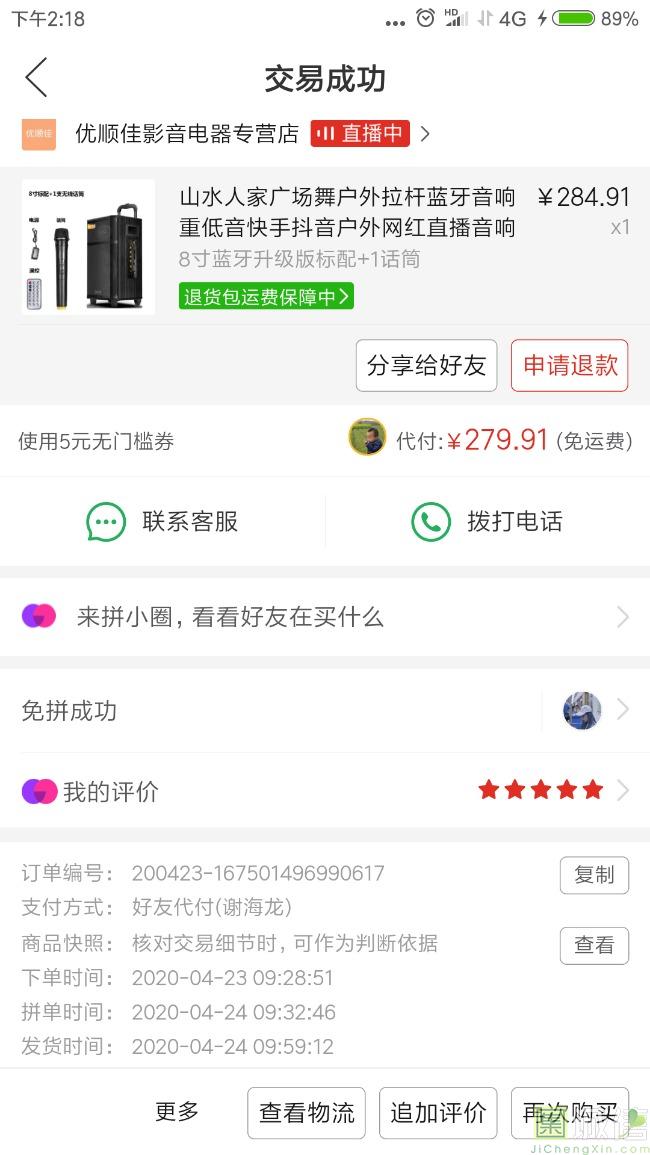Go back from the 交易成功 page

[36, 78]
